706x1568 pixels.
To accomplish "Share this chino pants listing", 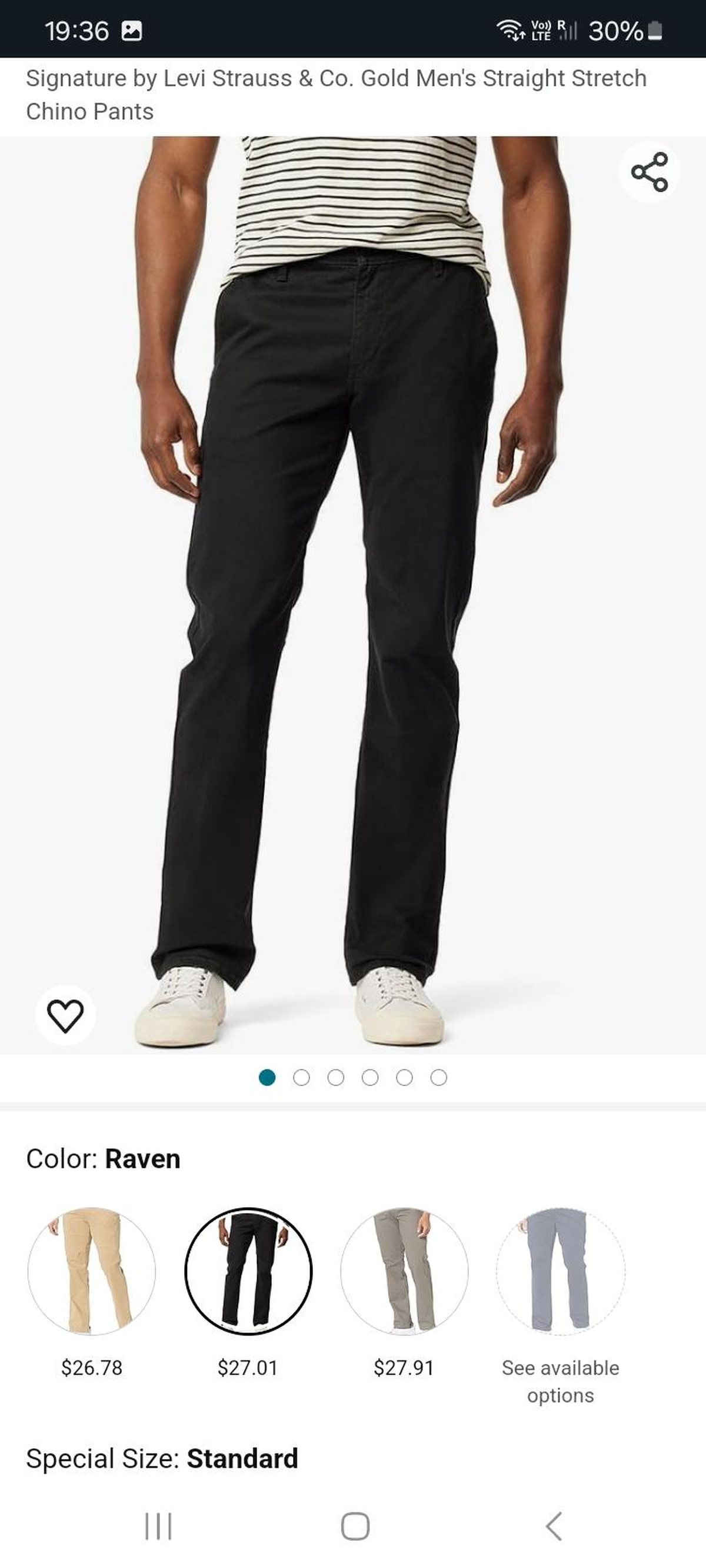I will [650, 172].
